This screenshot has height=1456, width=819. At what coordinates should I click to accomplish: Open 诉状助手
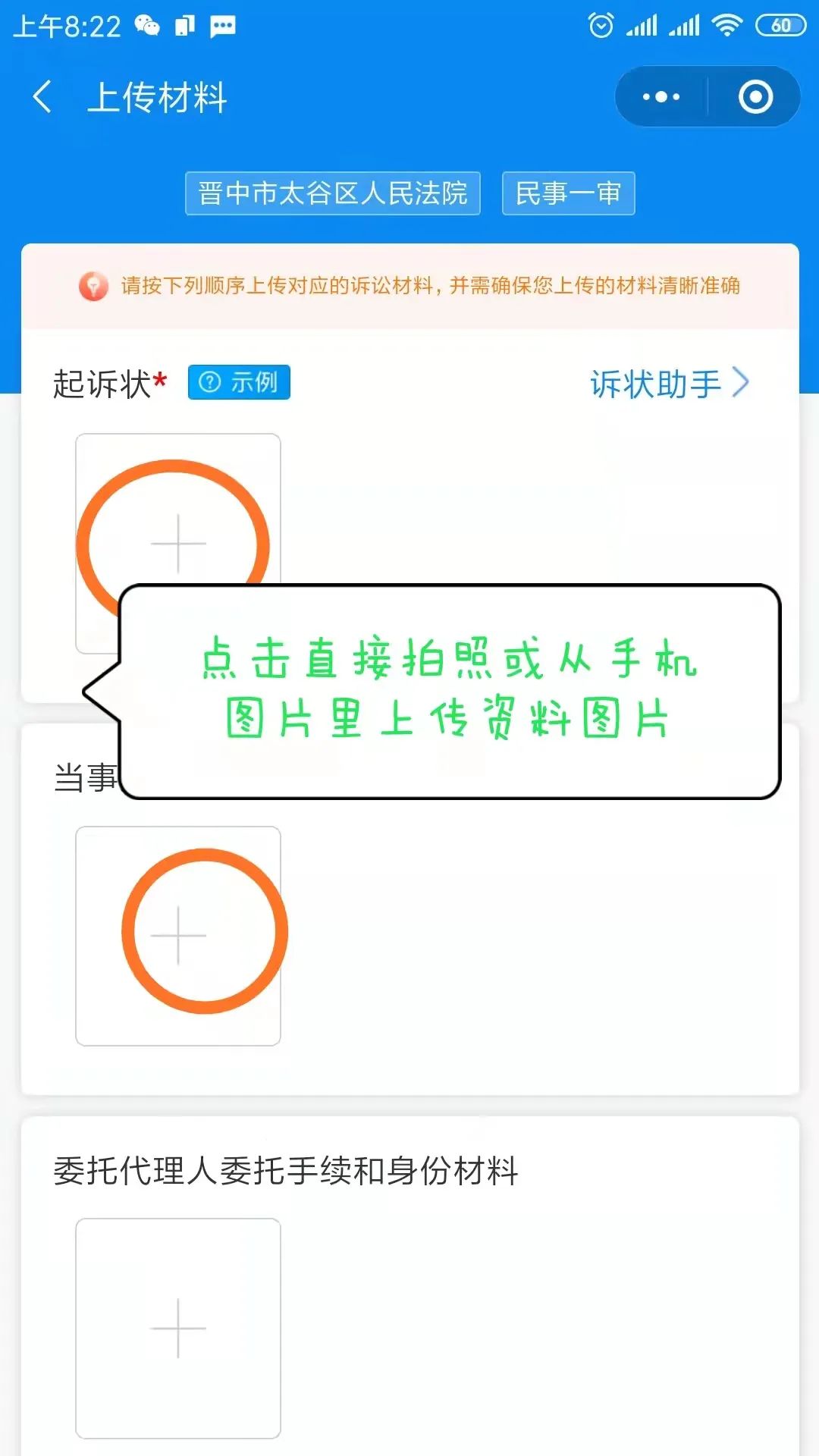(x=670, y=383)
